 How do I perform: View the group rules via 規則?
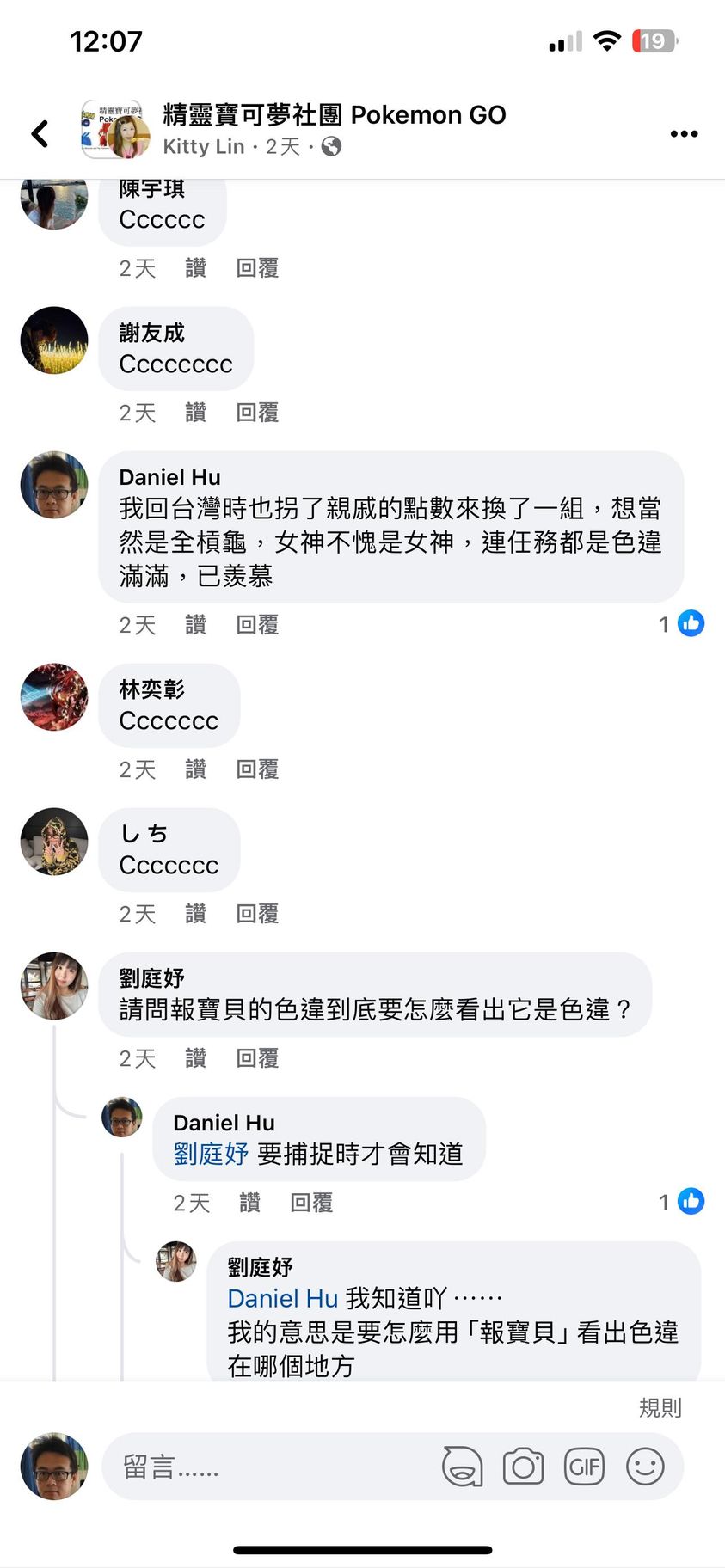(660, 1408)
